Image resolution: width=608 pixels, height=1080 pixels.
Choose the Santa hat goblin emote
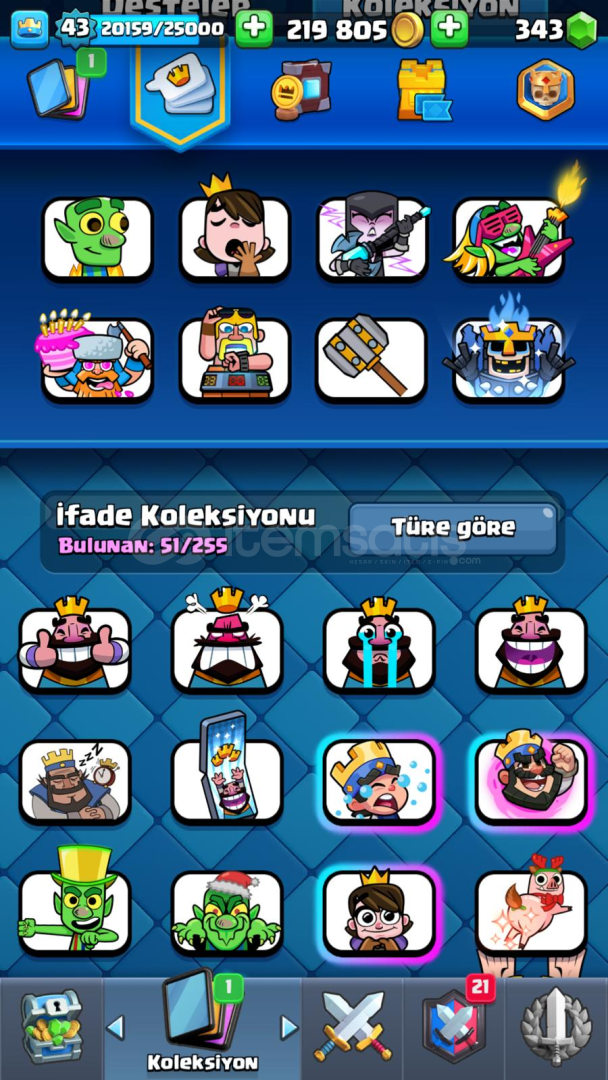227,912
